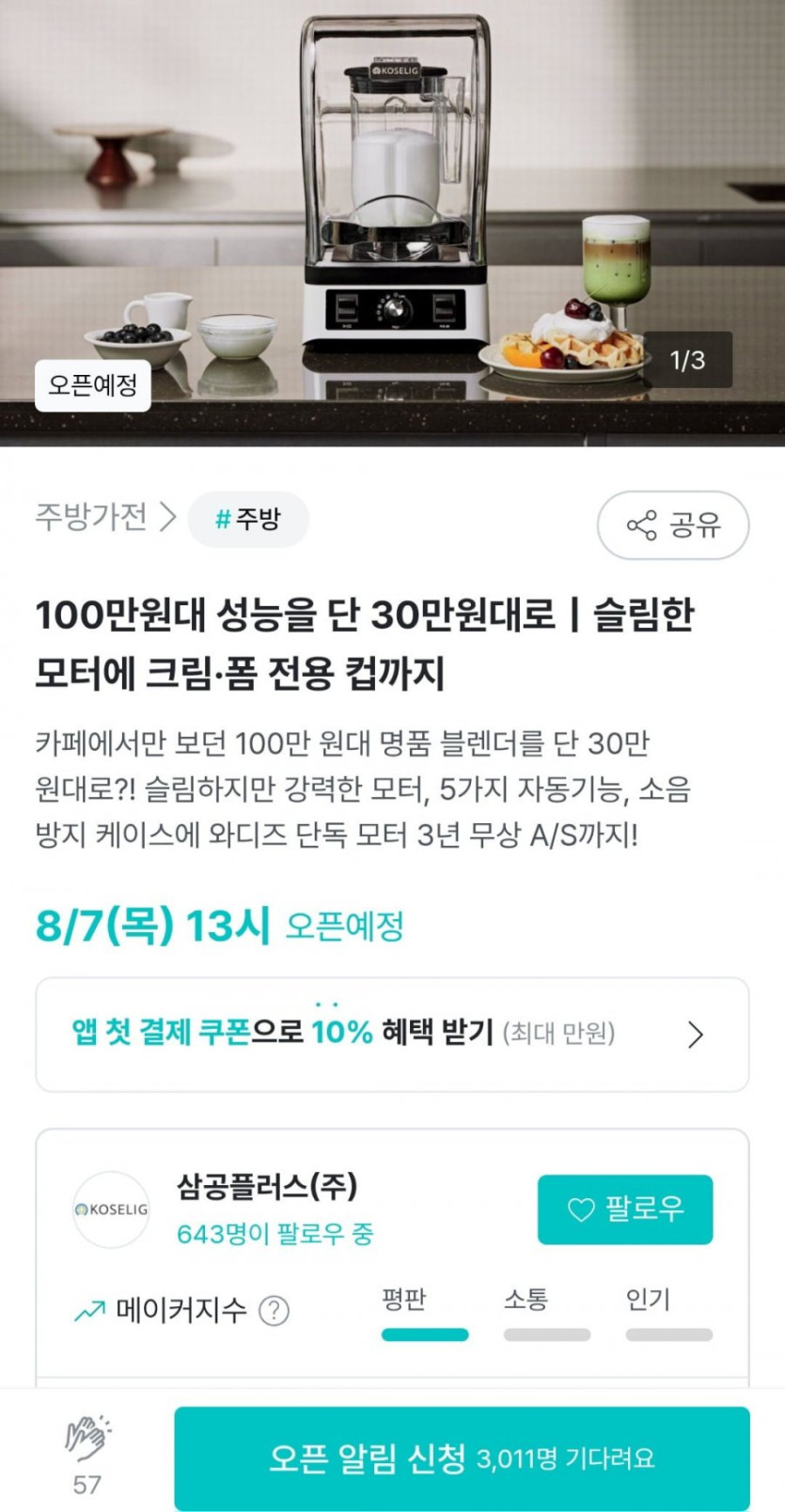This screenshot has width=785, height=1512.
Task: Share this product via 공유 button
Action: [672, 524]
